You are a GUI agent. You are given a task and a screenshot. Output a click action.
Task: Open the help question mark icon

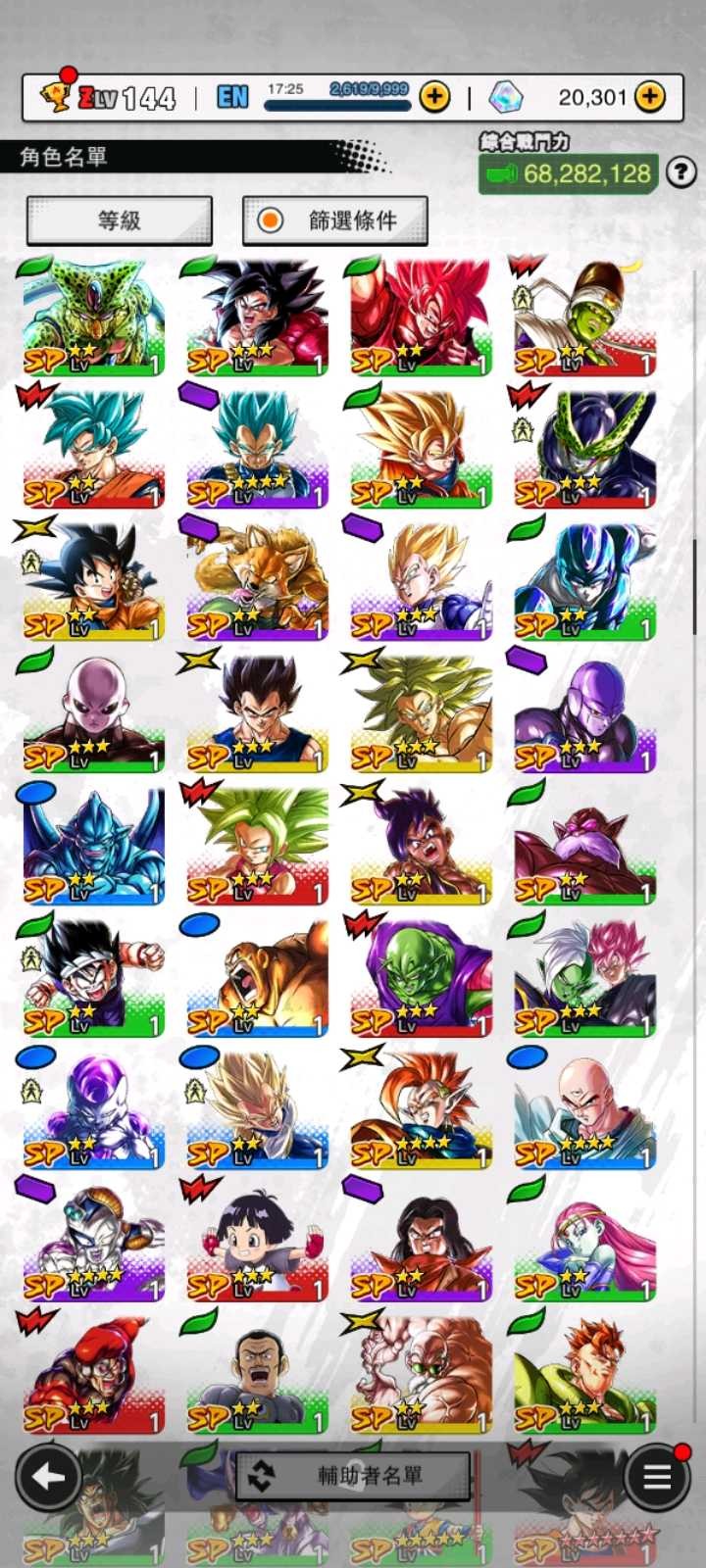pos(681,173)
